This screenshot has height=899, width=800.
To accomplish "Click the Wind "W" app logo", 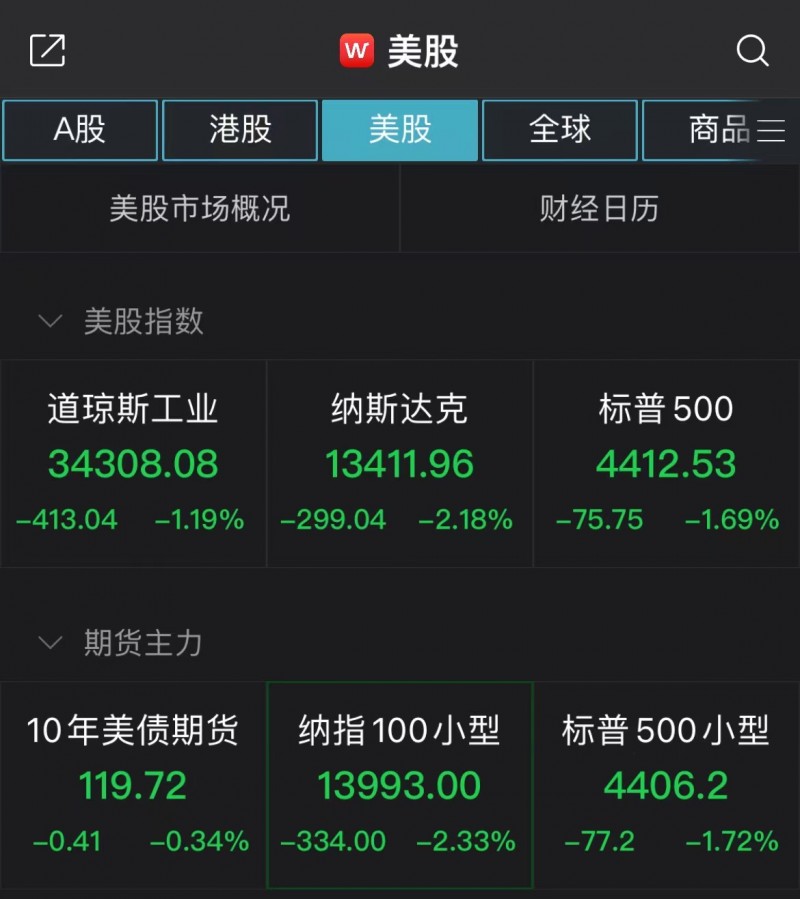I will 357,50.
